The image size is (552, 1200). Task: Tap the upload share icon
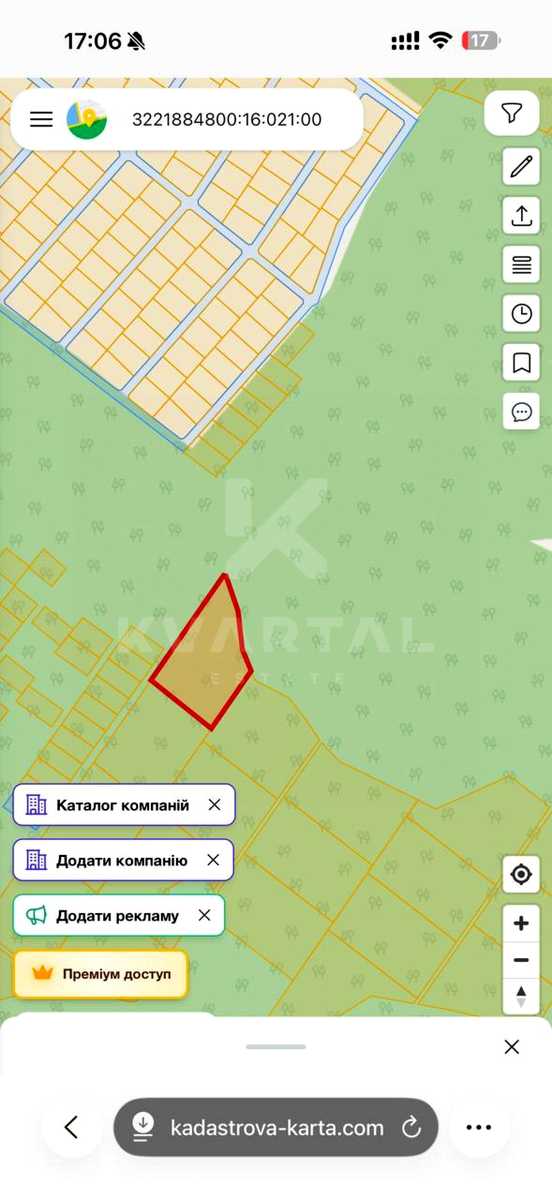tap(521, 216)
